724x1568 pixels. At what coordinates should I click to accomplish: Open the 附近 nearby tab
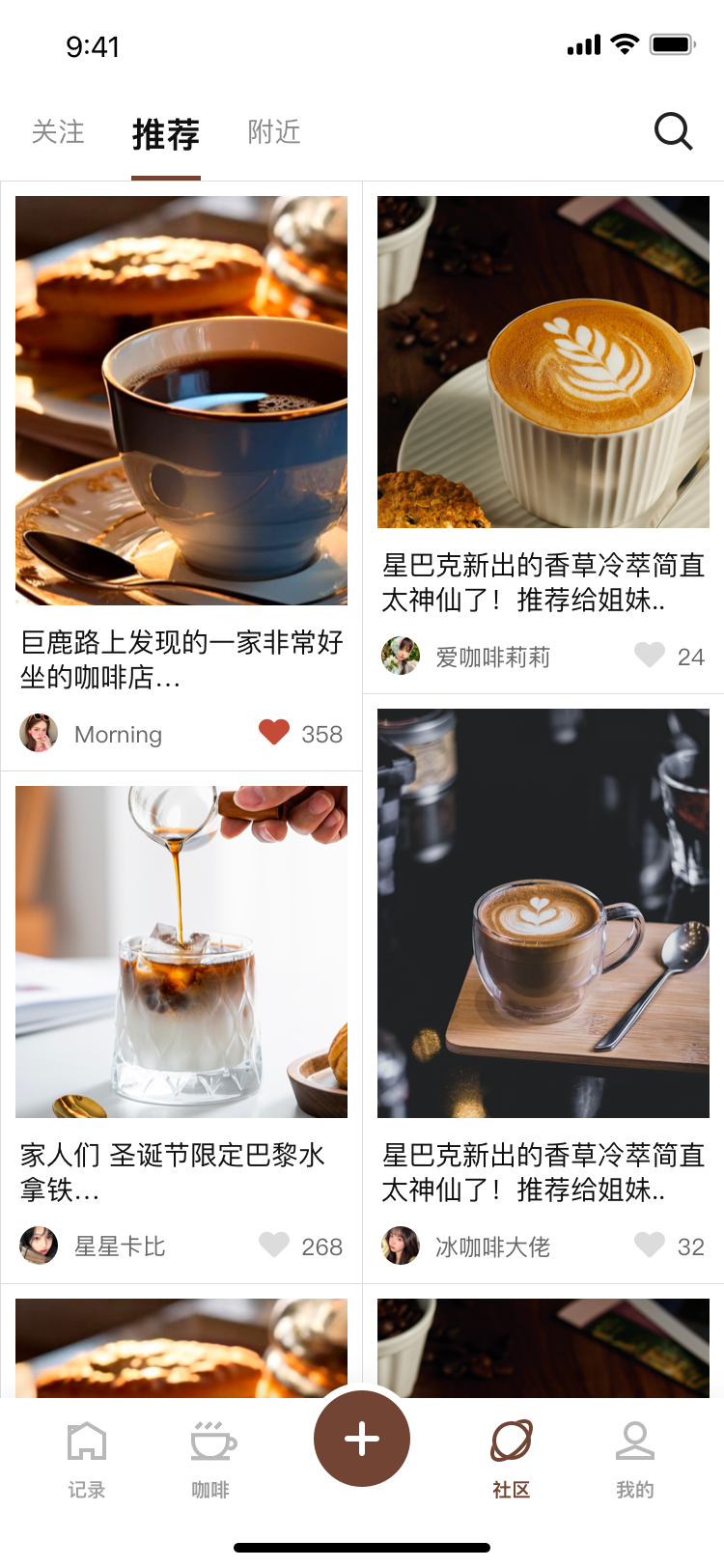273,132
